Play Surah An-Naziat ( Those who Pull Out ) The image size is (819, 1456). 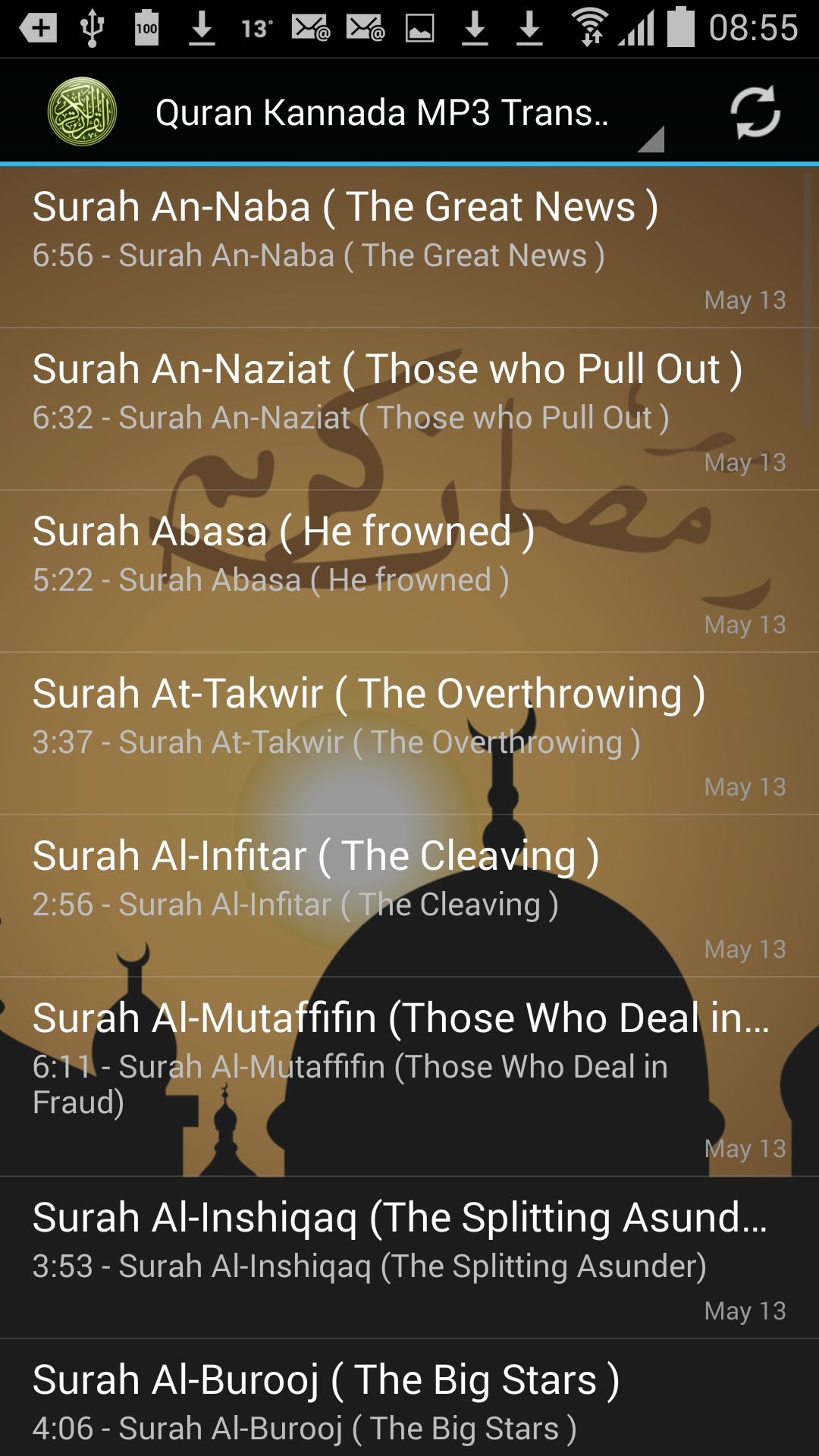tap(409, 409)
